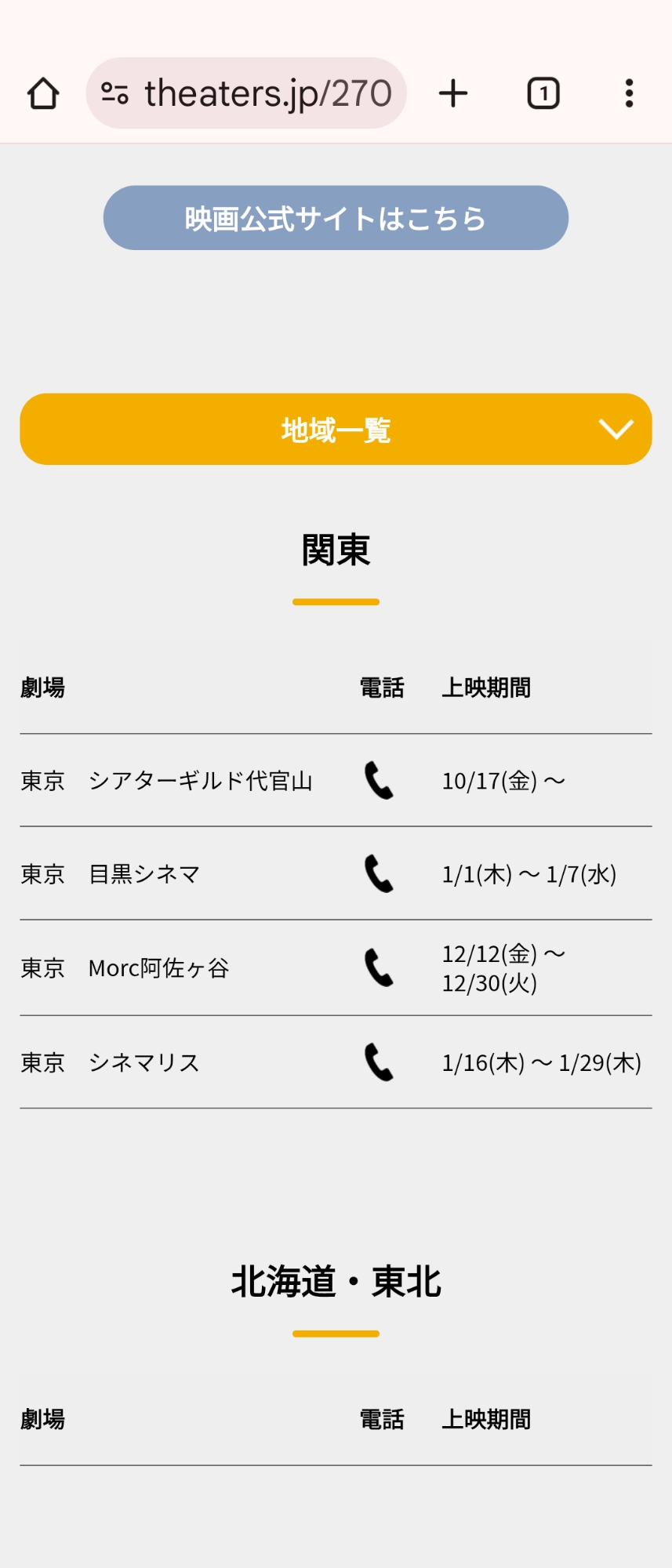Open a new browser tab

[x=453, y=93]
